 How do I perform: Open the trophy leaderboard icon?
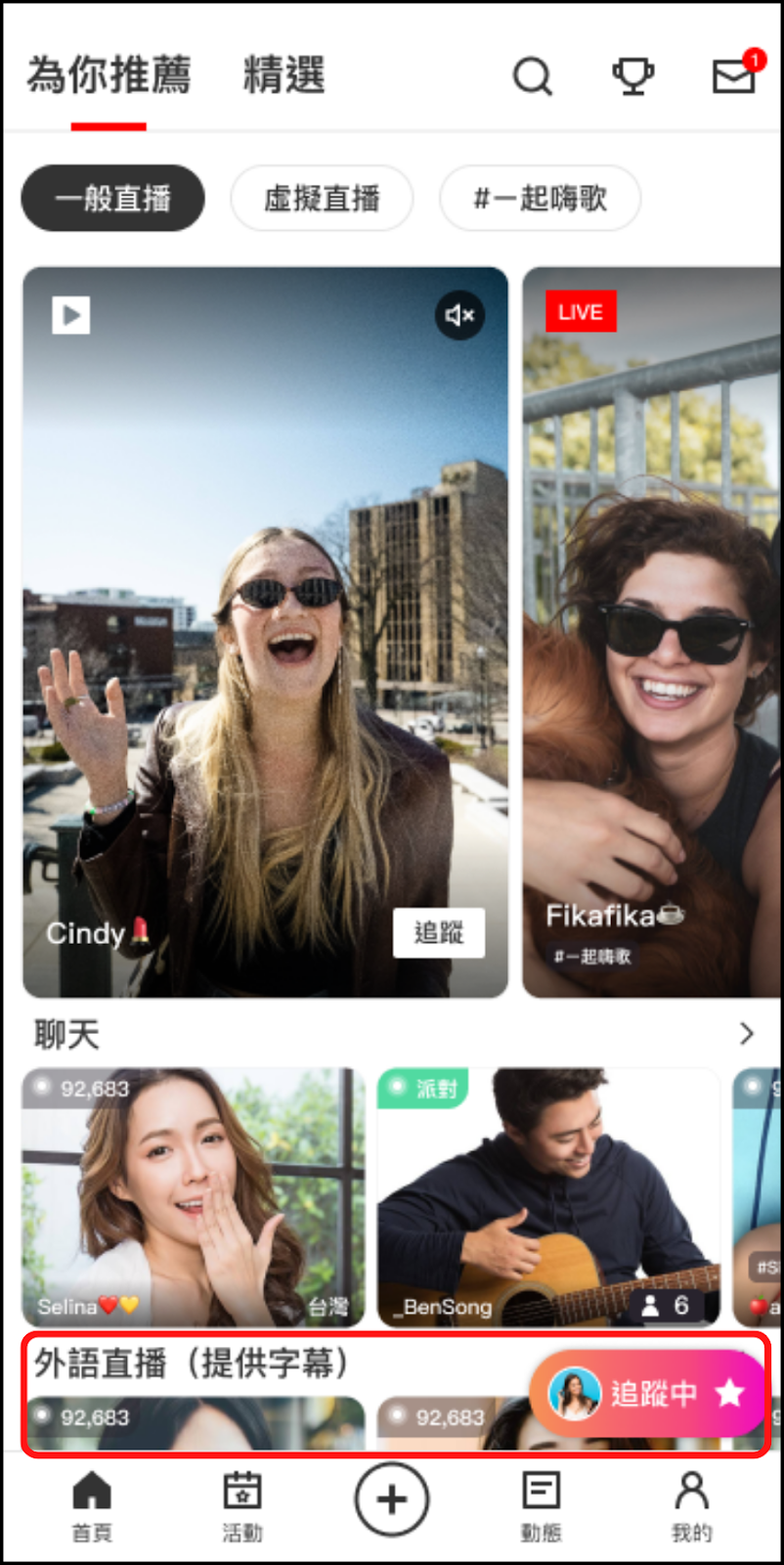coord(632,76)
